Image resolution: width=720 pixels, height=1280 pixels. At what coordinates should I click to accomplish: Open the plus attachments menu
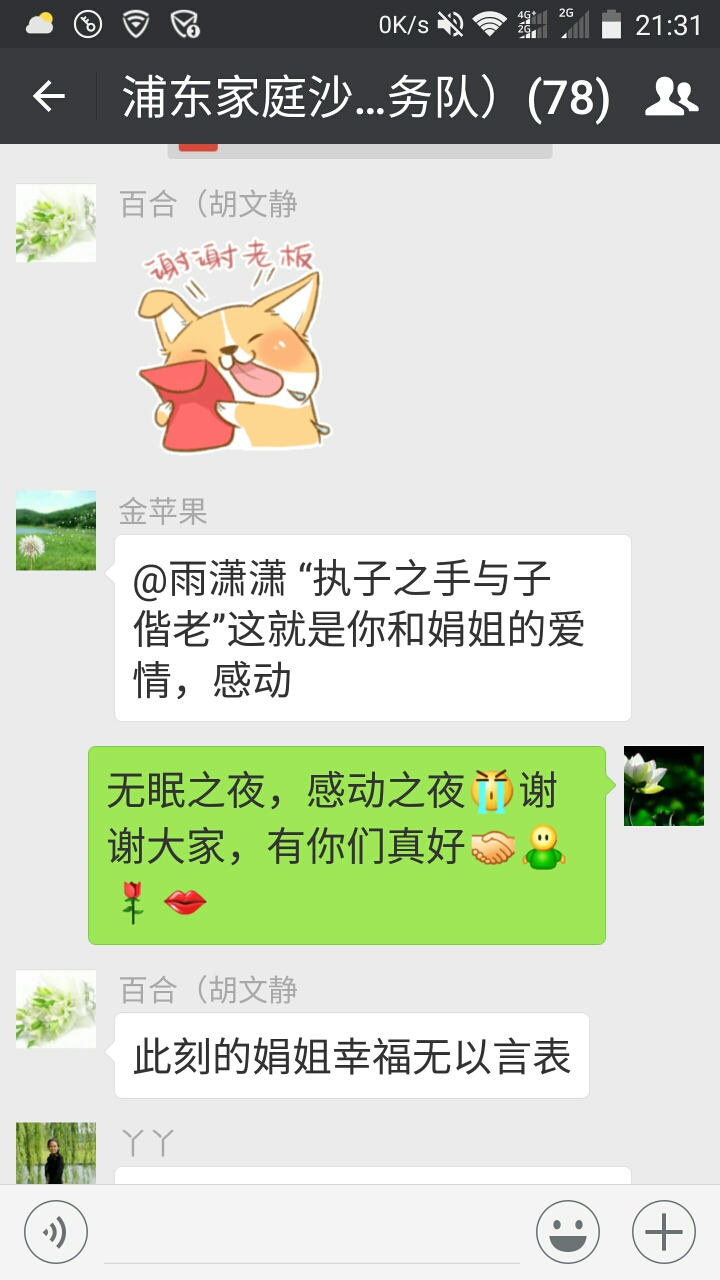click(x=664, y=1232)
